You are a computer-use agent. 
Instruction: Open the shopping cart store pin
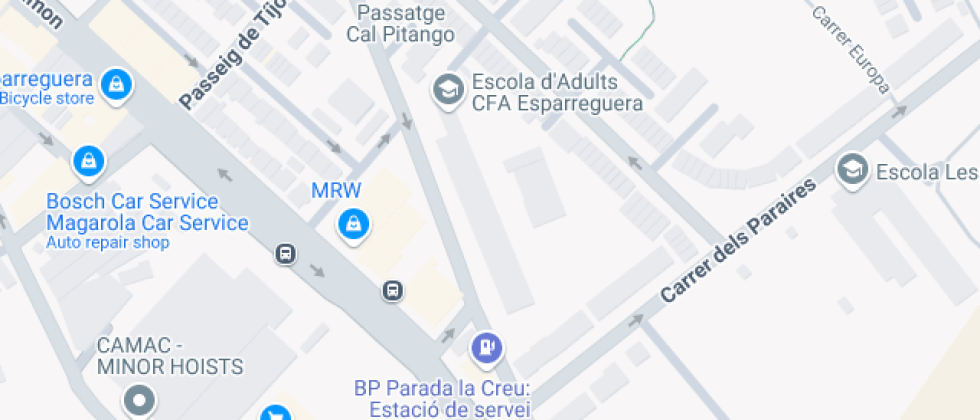click(x=274, y=414)
